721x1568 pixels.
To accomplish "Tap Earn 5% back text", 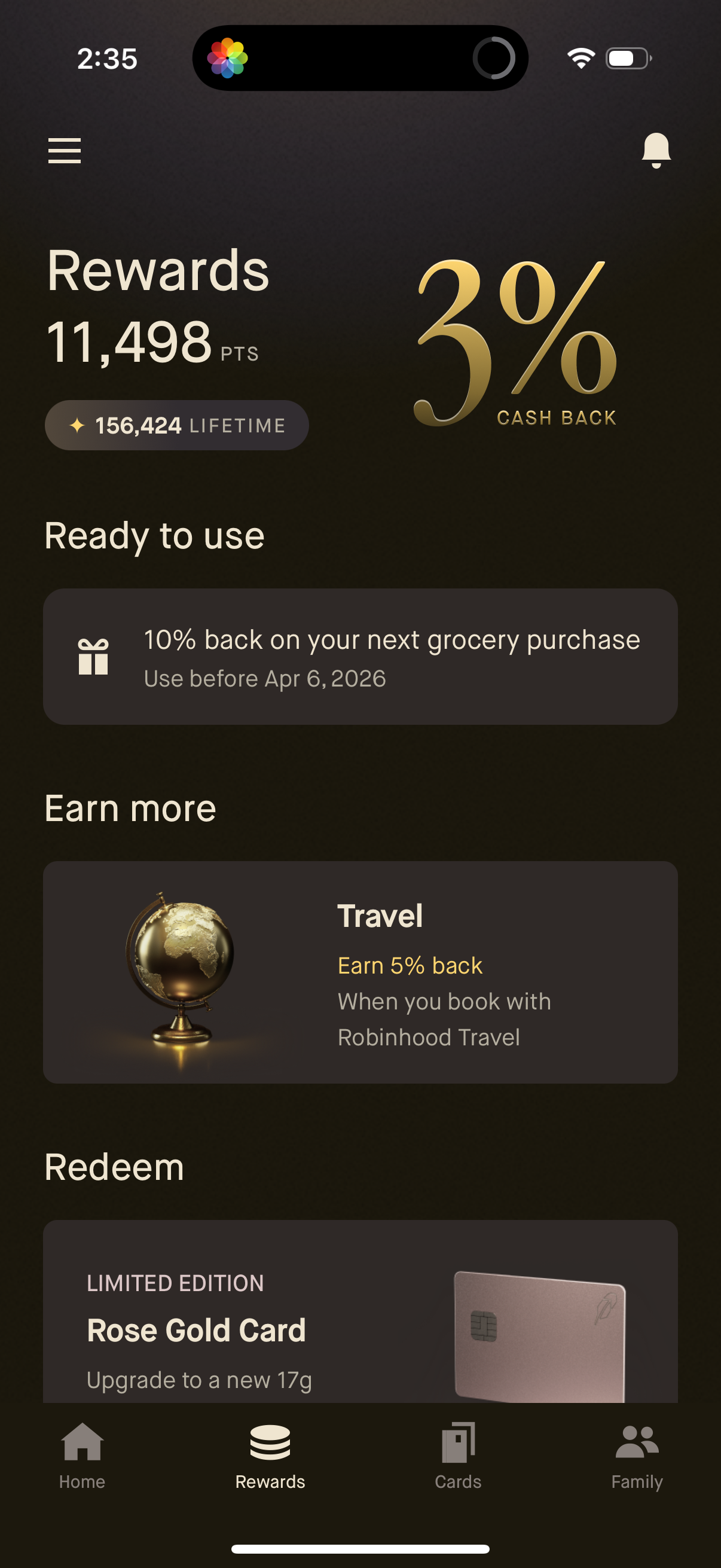I will (410, 965).
